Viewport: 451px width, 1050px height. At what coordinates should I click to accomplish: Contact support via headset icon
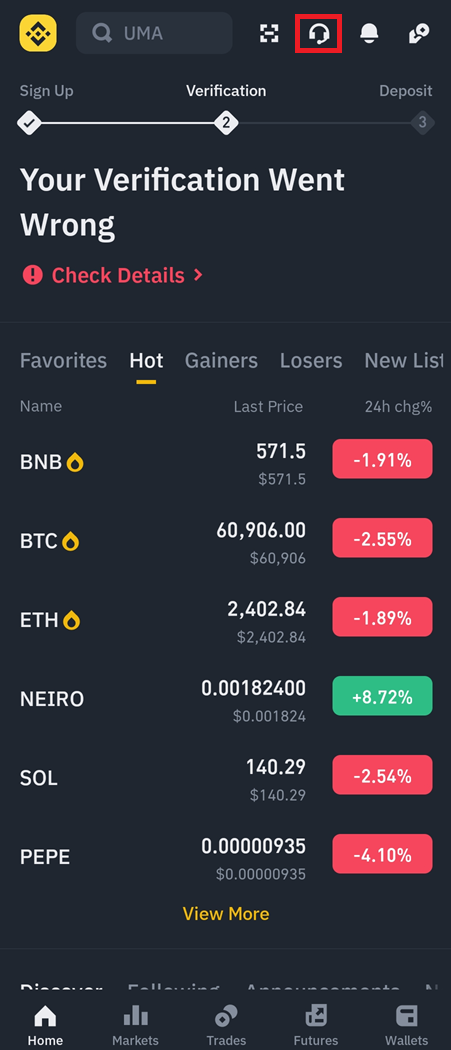pyautogui.click(x=319, y=33)
